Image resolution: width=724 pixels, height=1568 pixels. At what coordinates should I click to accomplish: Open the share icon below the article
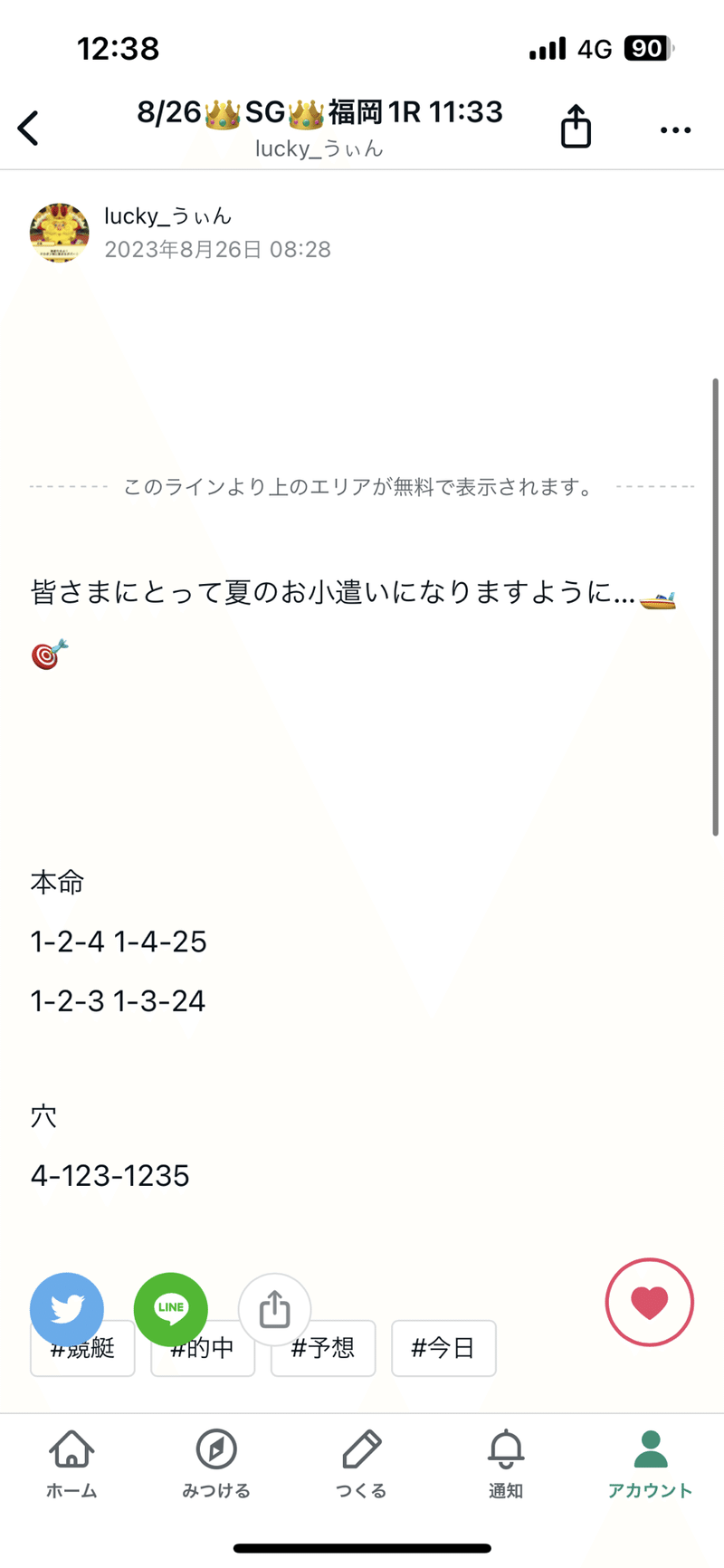[x=275, y=1309]
